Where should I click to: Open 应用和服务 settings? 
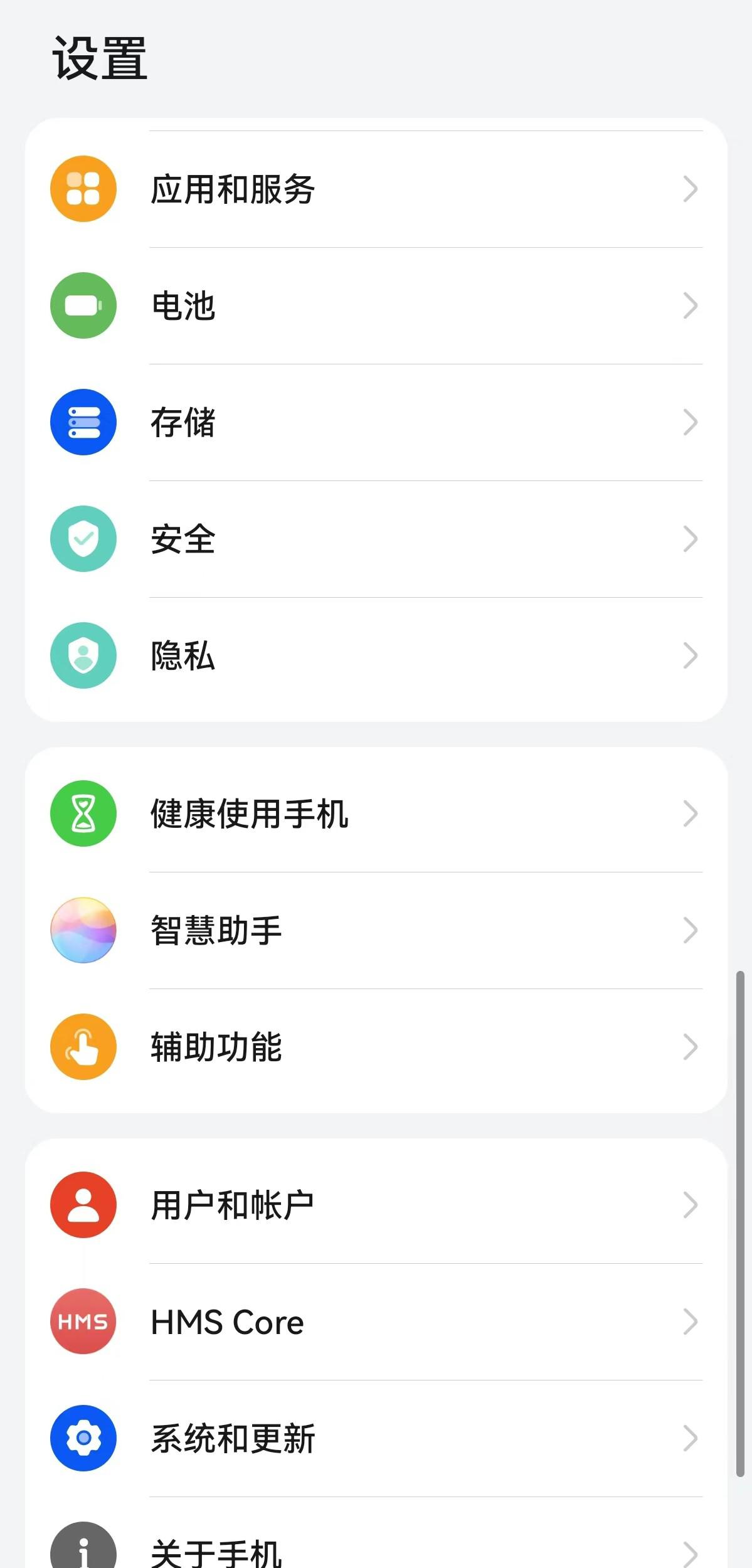376,189
